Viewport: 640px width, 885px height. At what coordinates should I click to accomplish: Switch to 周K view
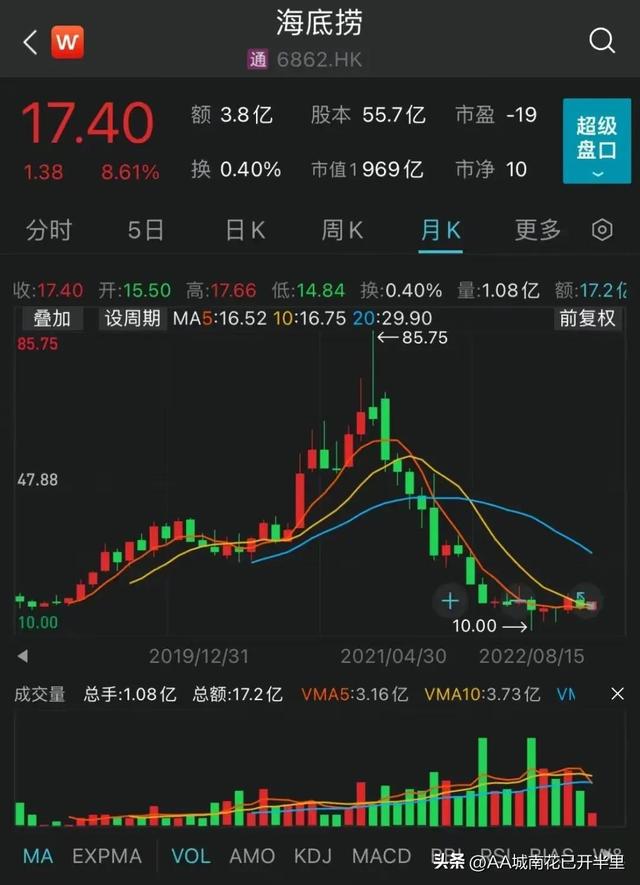pyautogui.click(x=342, y=230)
